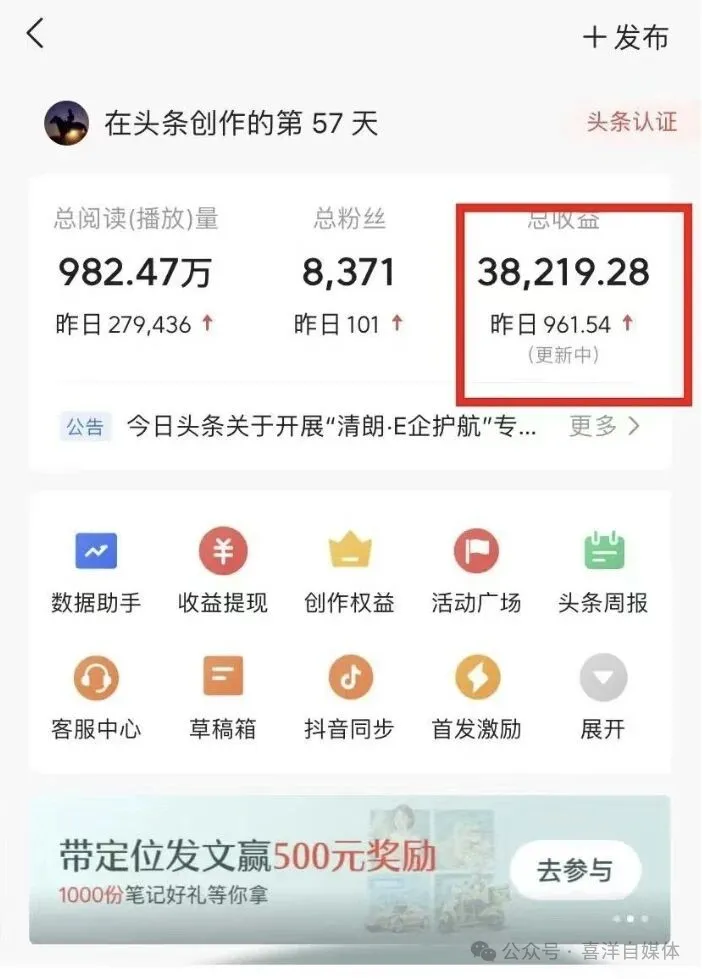Open the profile avatar

[66, 123]
